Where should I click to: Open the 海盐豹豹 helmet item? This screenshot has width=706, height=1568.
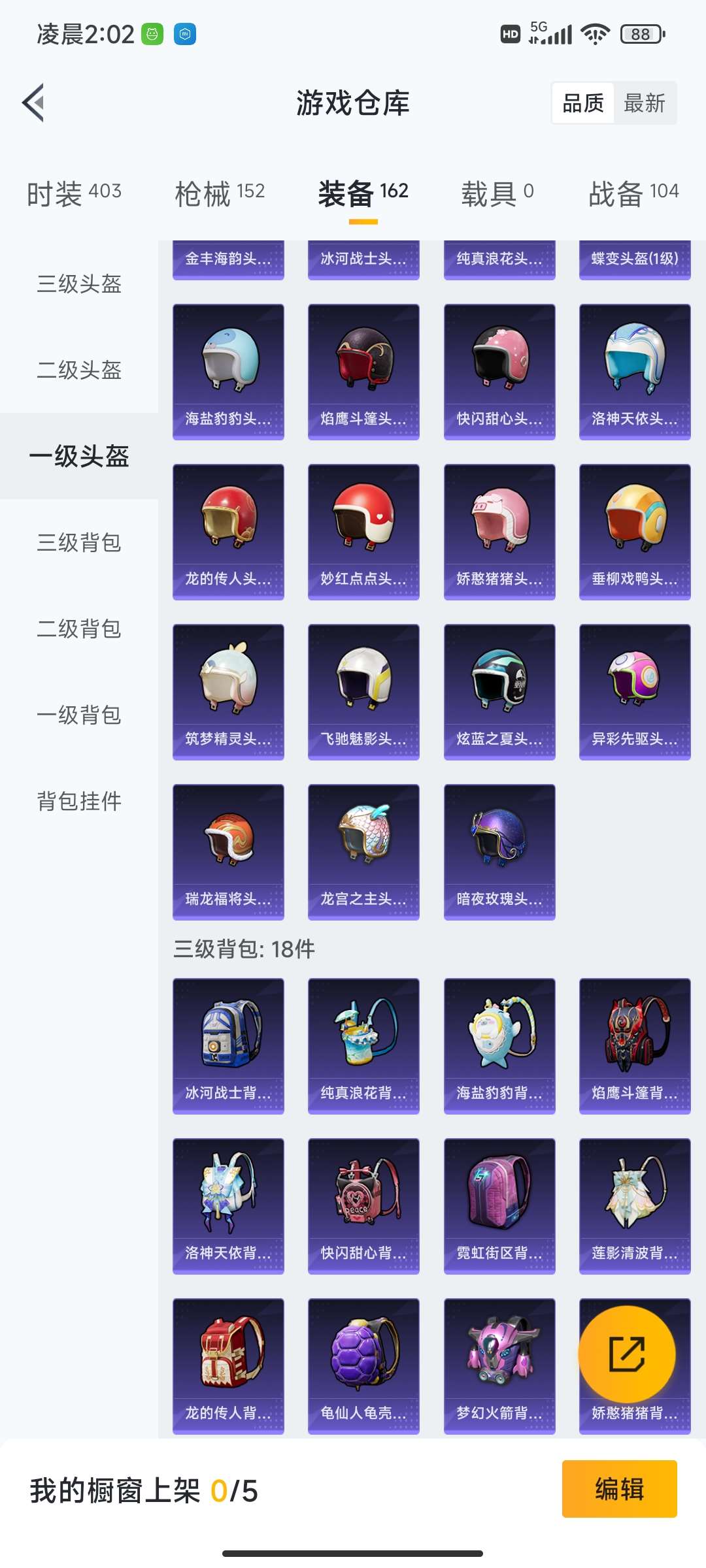228,371
